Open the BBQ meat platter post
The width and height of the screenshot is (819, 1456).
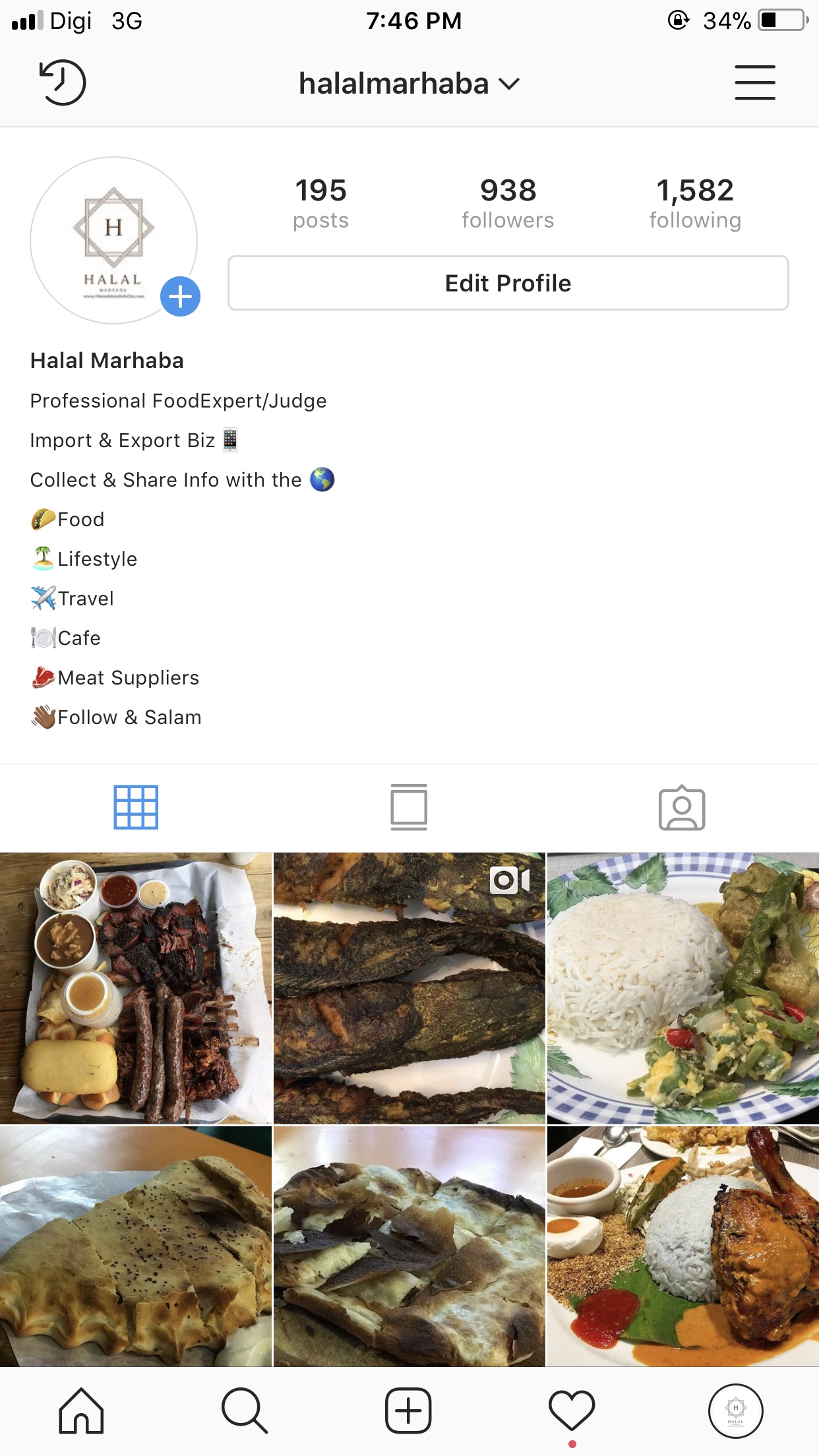click(136, 988)
